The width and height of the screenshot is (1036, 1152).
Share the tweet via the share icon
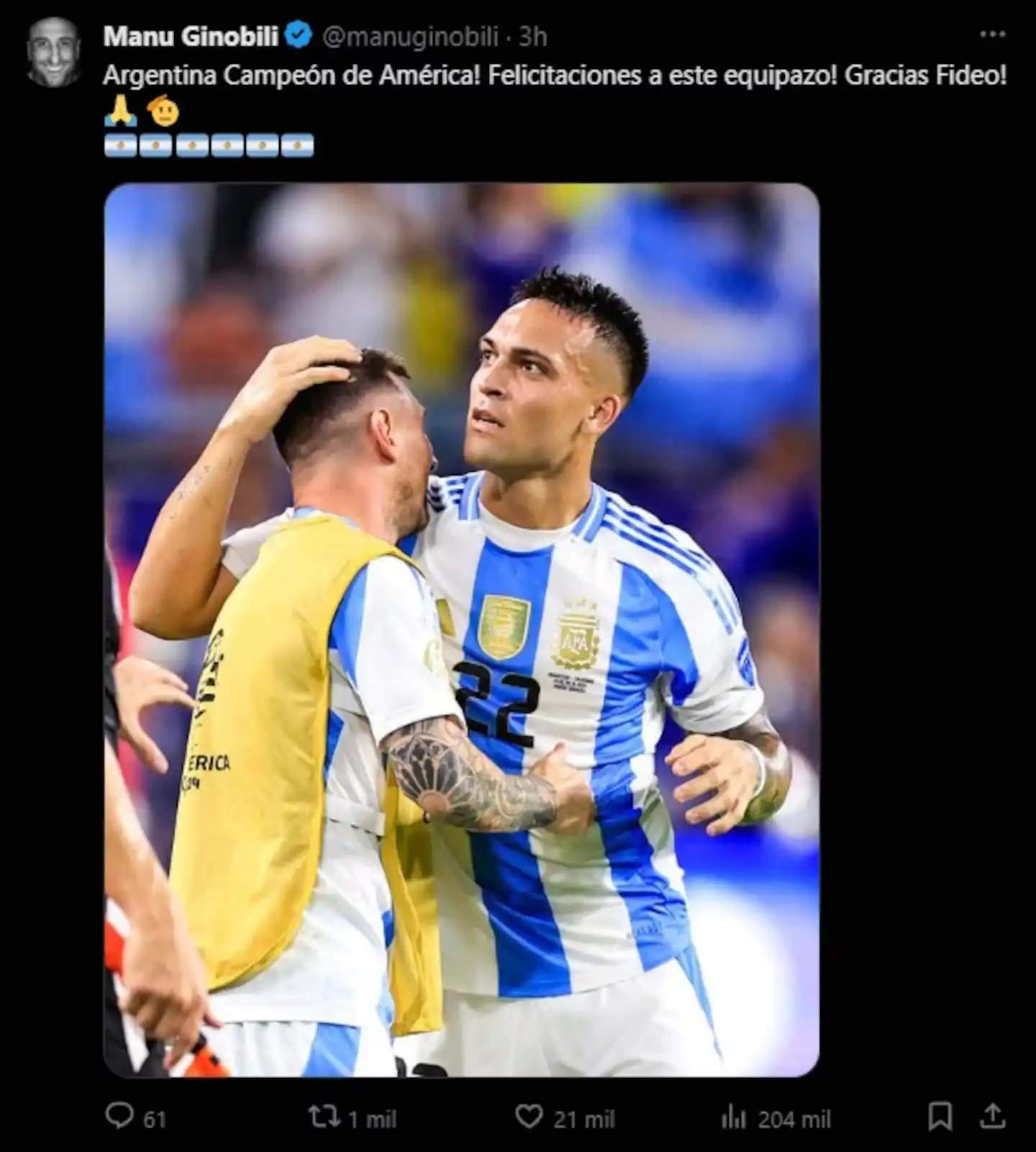pos(992,1116)
